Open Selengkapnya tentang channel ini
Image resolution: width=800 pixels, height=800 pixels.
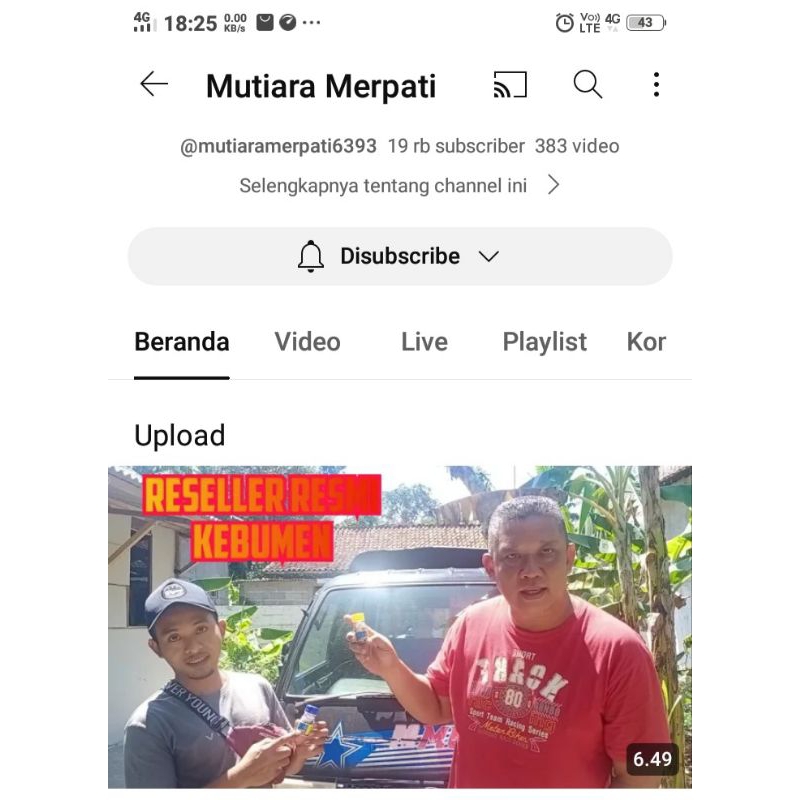pyautogui.click(x=399, y=185)
